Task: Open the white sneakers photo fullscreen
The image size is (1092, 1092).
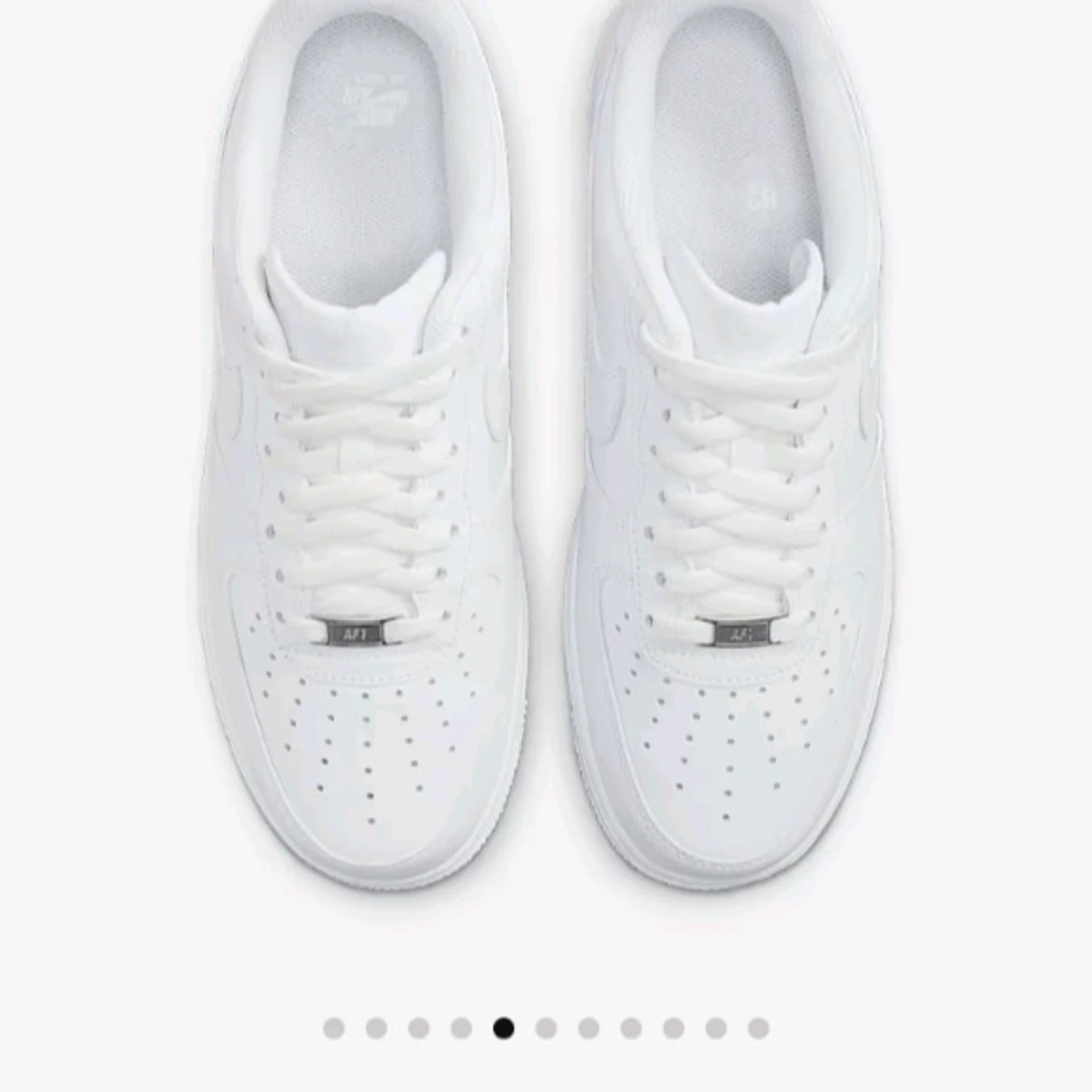Action: click(546, 466)
